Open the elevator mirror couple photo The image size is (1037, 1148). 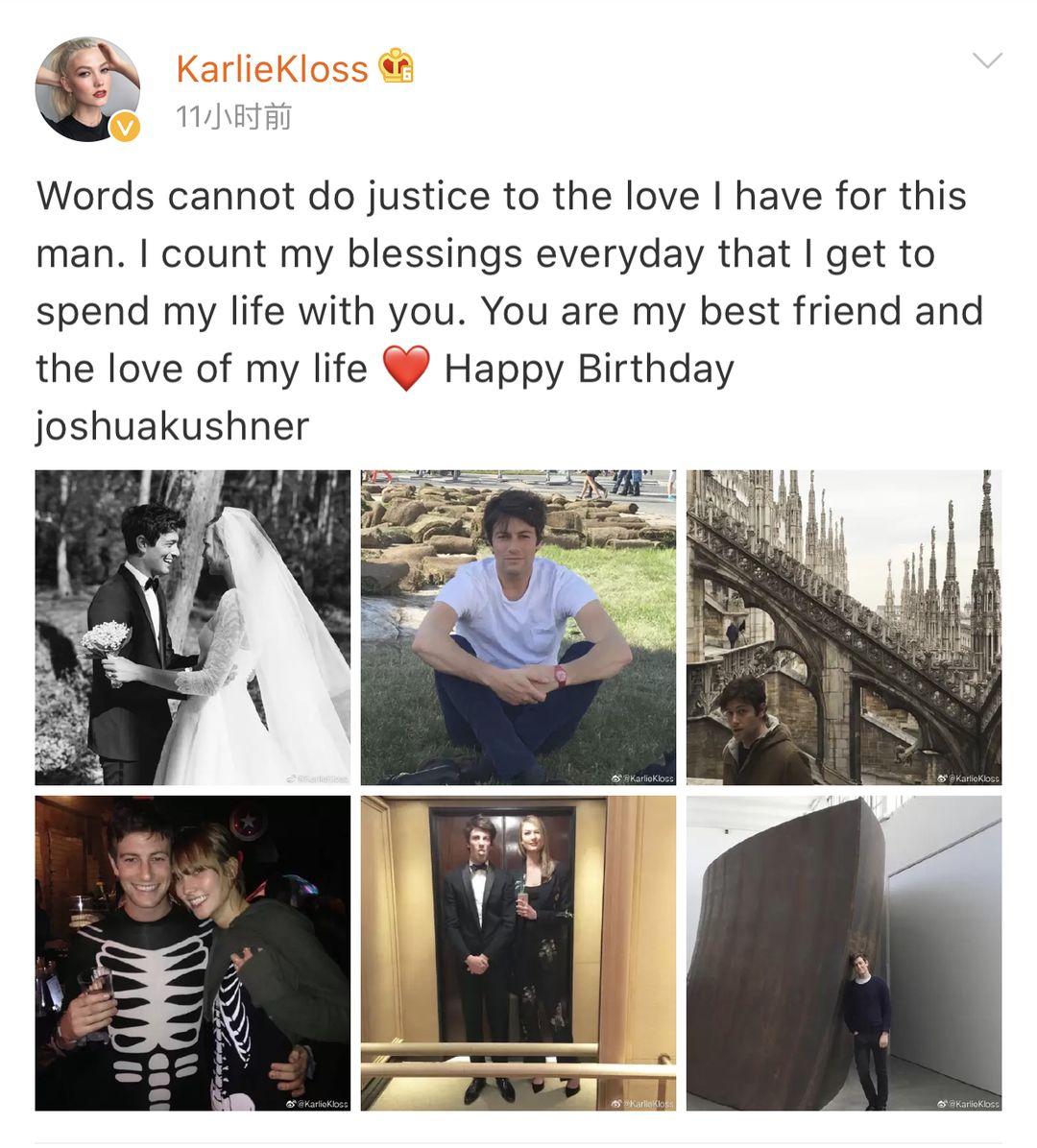[518, 953]
